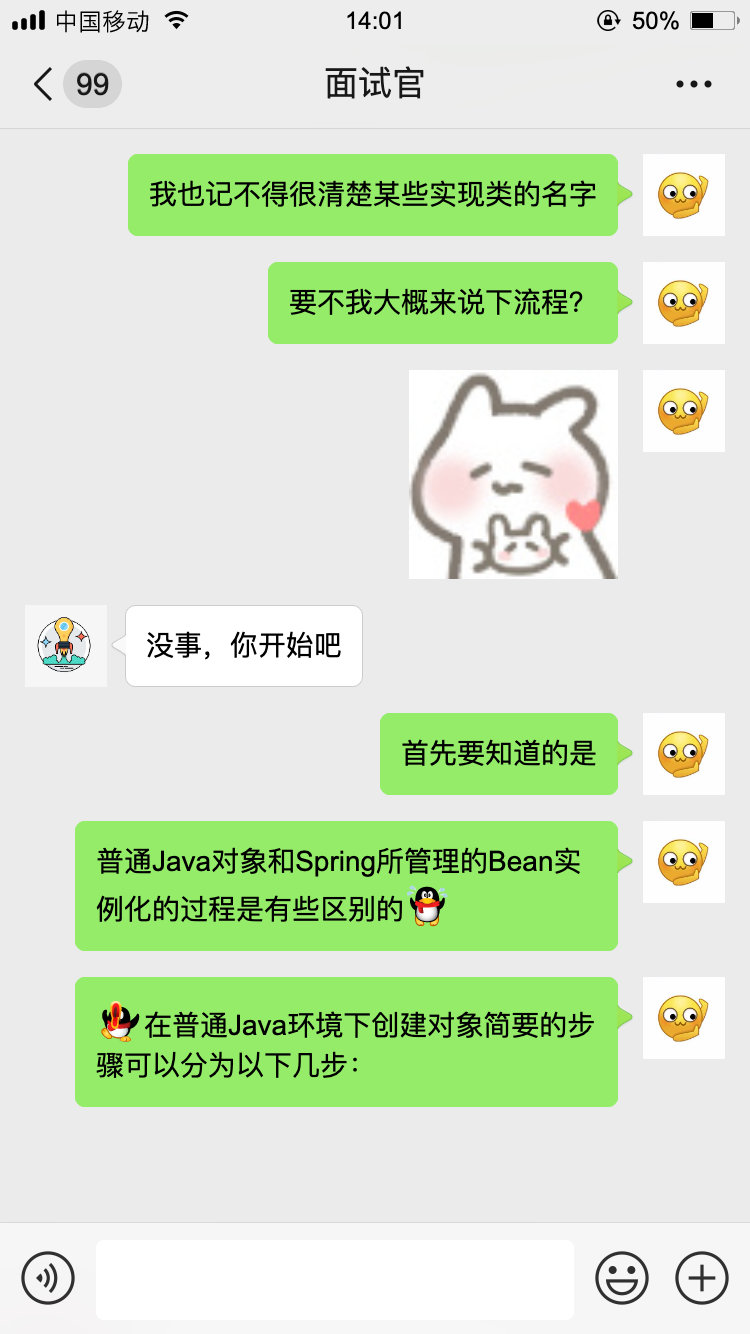Open the cat sticker image
The width and height of the screenshot is (750, 1334).
point(513,475)
